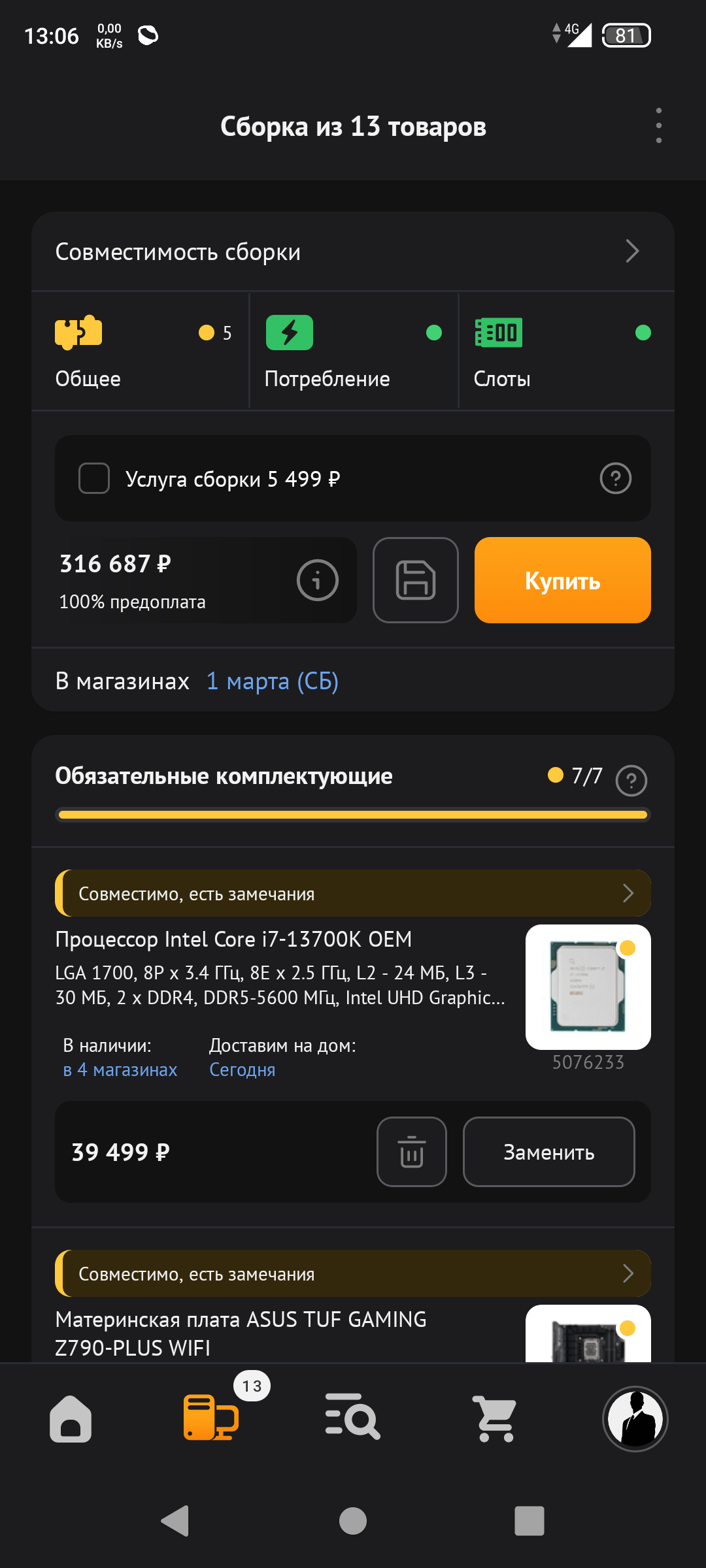This screenshot has height=1568, width=706.
Task: Show price info next to 316 687 ₽
Action: (x=317, y=580)
